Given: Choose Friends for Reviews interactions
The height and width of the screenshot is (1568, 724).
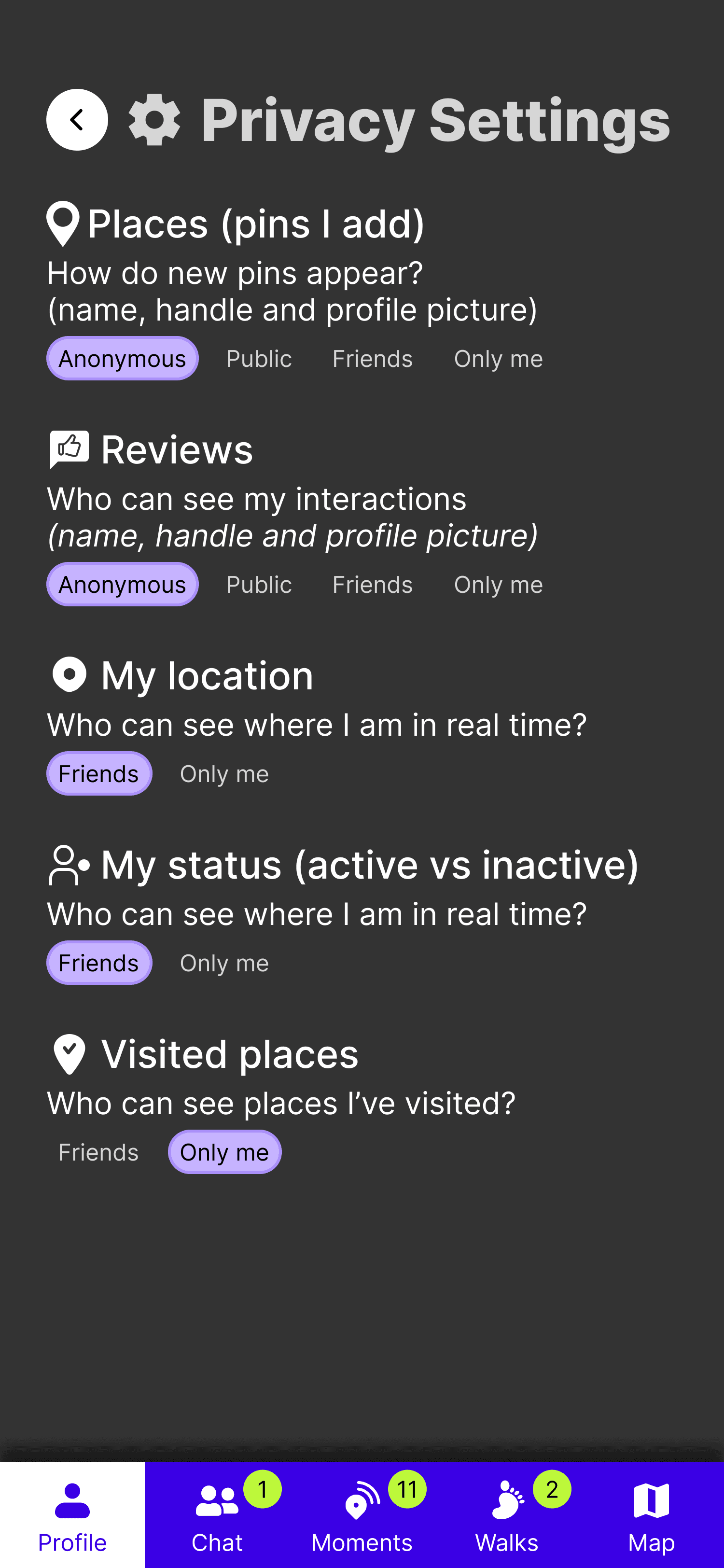Looking at the screenshot, I should click(x=372, y=584).
